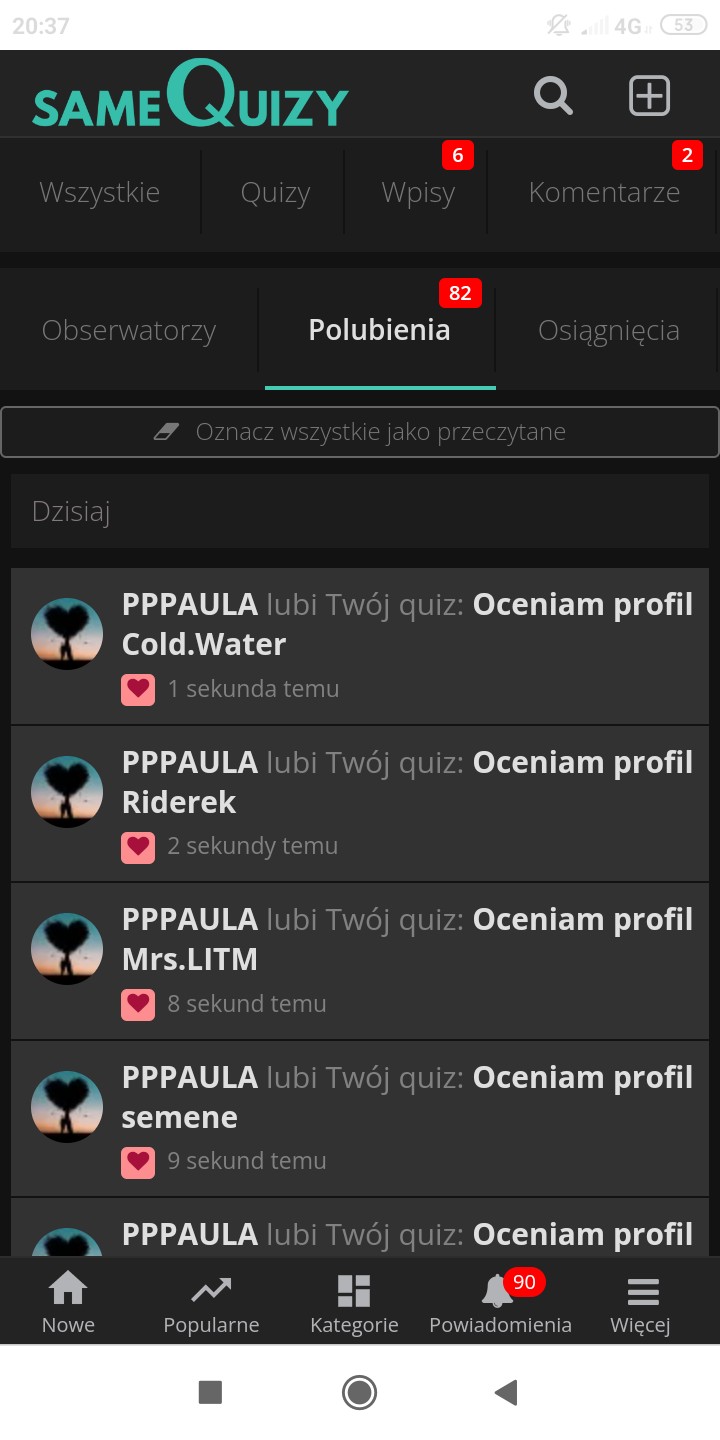
Task: Open the search magnifier icon
Action: [x=553, y=96]
